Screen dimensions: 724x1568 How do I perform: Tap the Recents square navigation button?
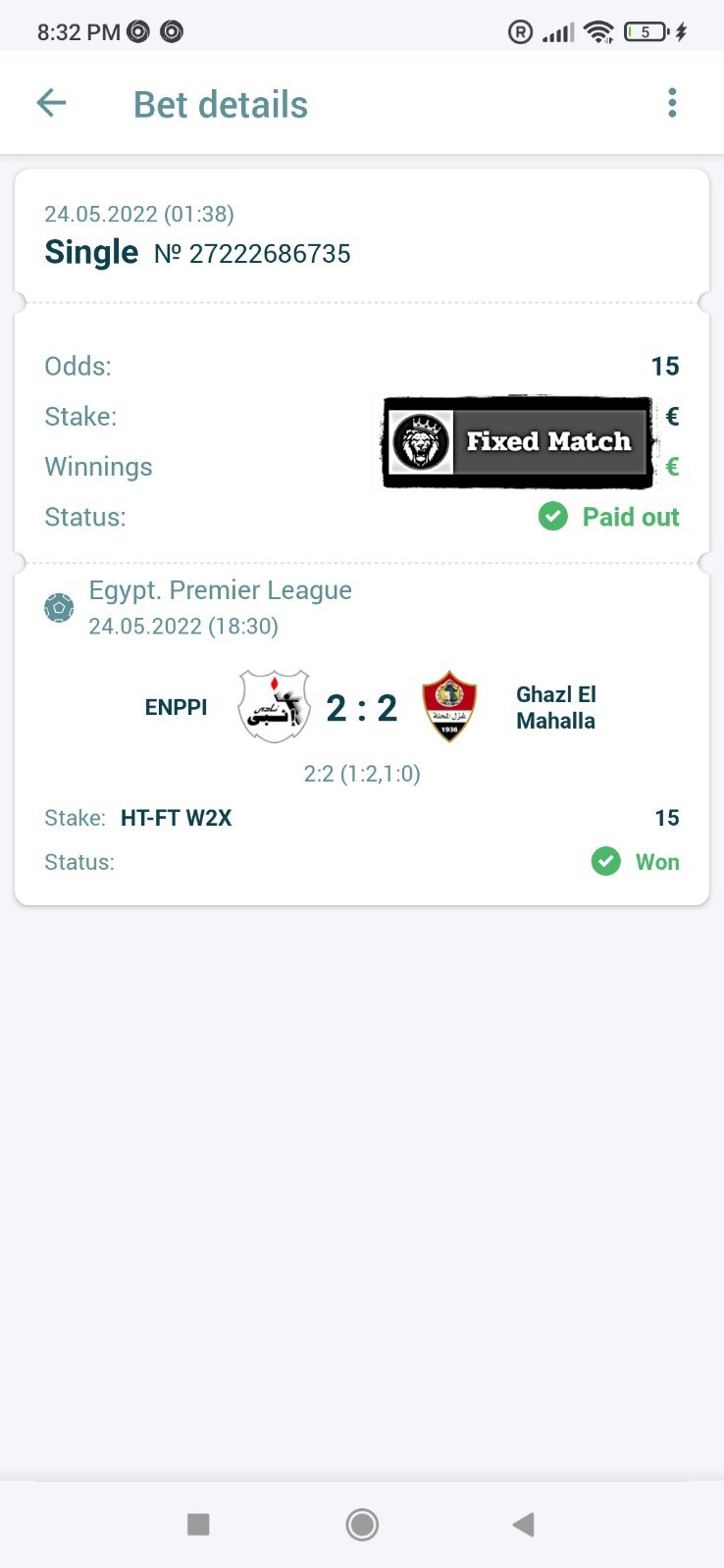pyautogui.click(x=199, y=1525)
